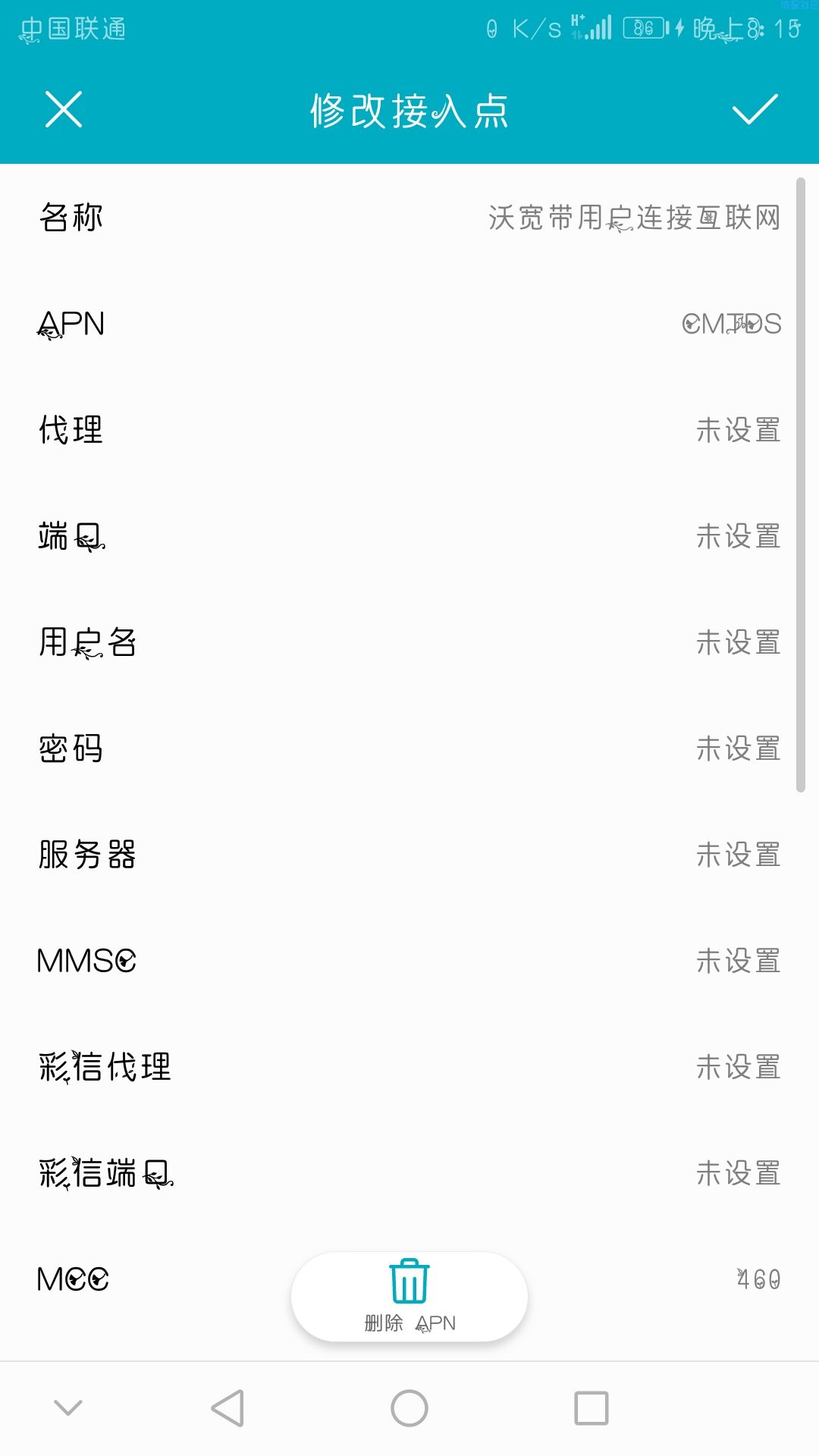Edit the 名称 field
The image size is (819, 1456).
[x=409, y=218]
